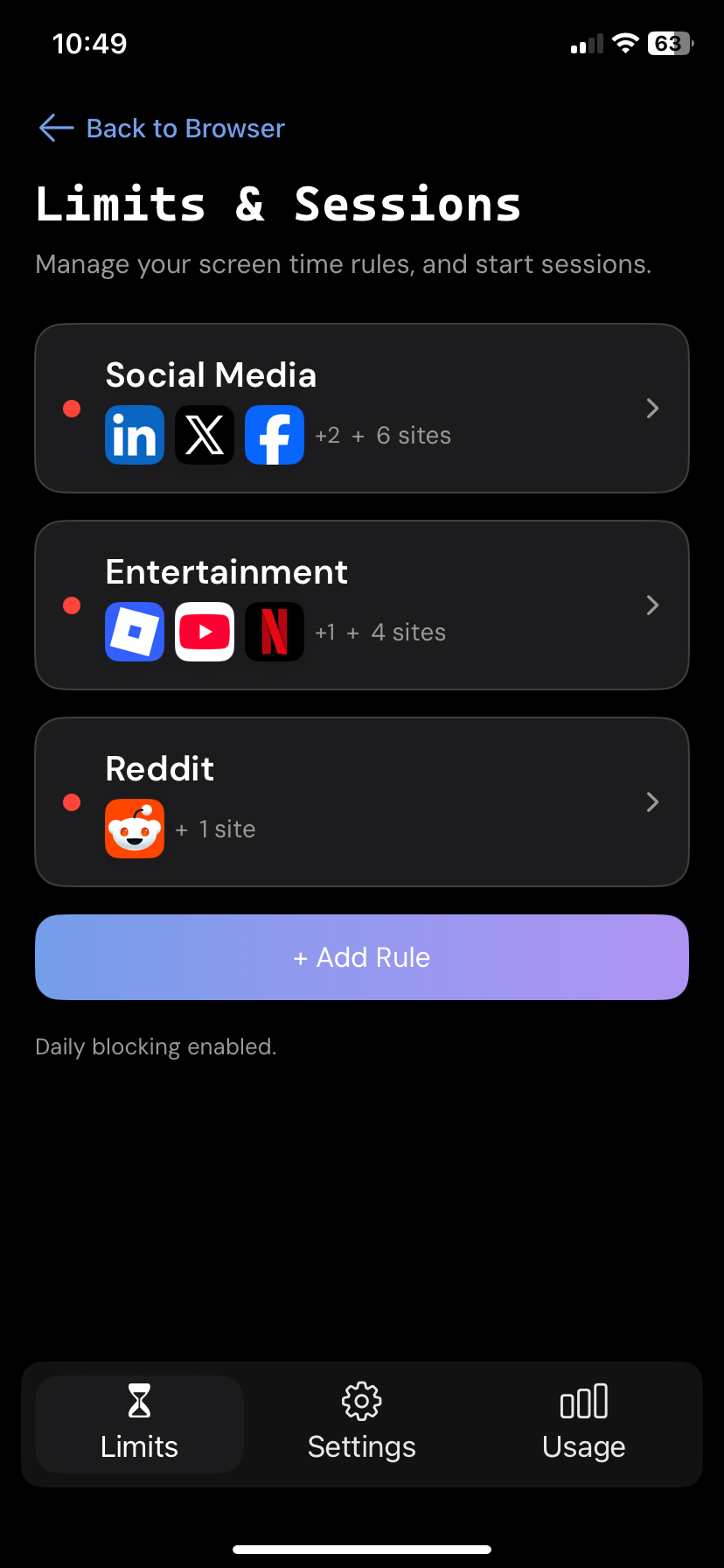Switch to the Settings tab
This screenshot has height=1568, width=724.
[x=362, y=1424]
